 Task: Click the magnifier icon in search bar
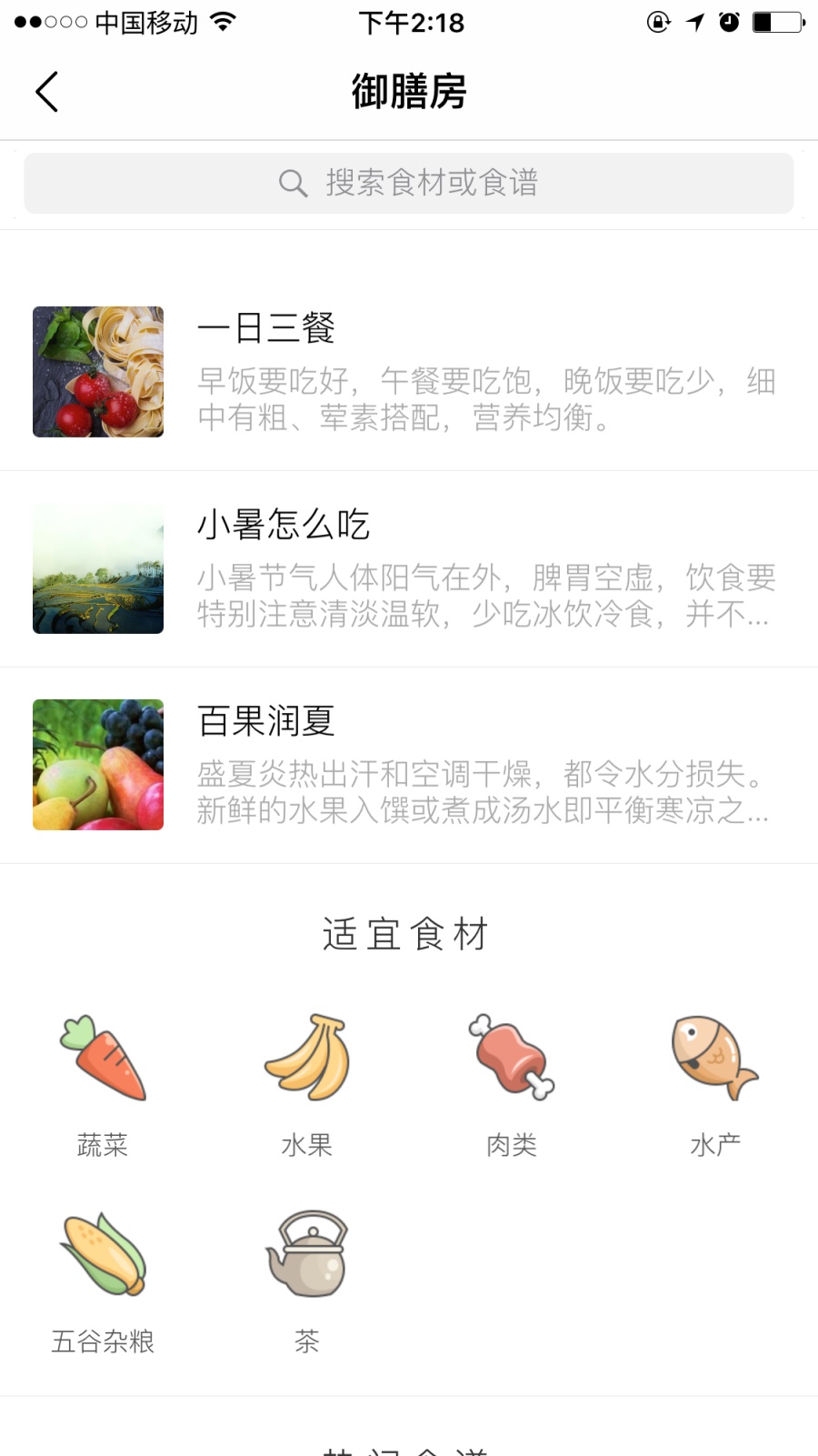click(291, 183)
